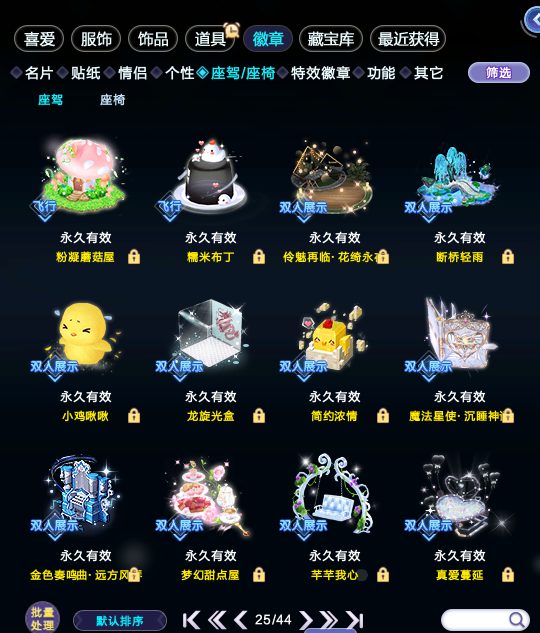The image size is (540, 633).
Task: Tap the lock icon beside 糯米布丁
Action: point(259,257)
